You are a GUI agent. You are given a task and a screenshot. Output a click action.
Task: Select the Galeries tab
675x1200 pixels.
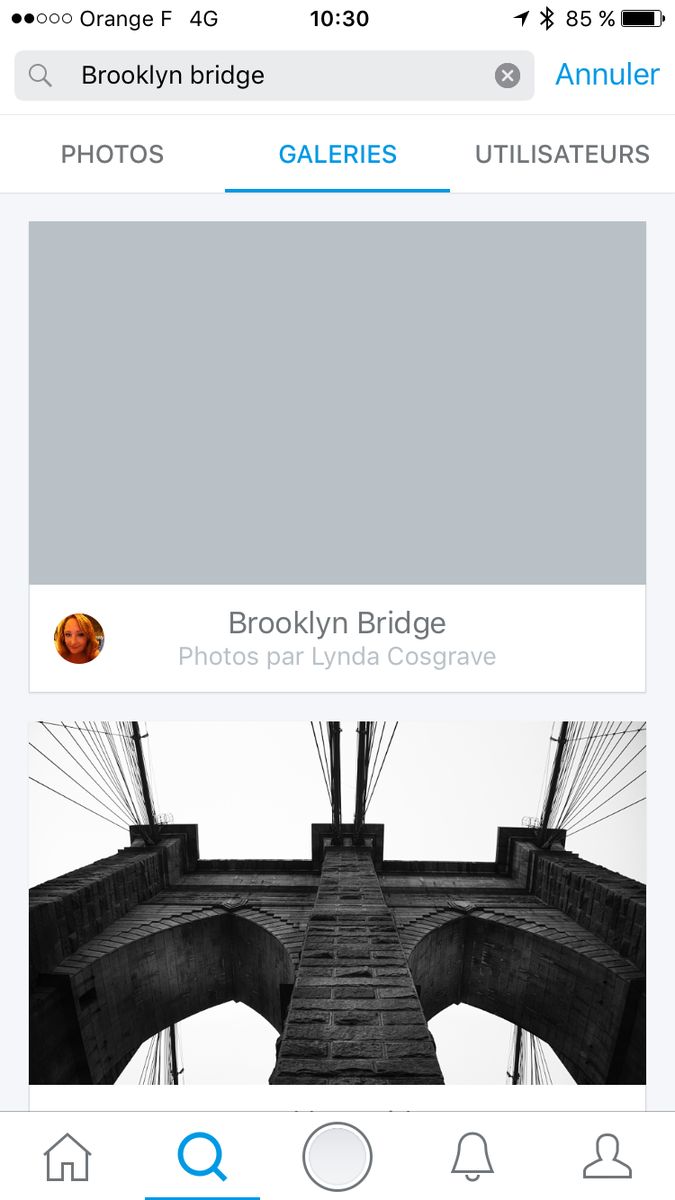pos(337,154)
